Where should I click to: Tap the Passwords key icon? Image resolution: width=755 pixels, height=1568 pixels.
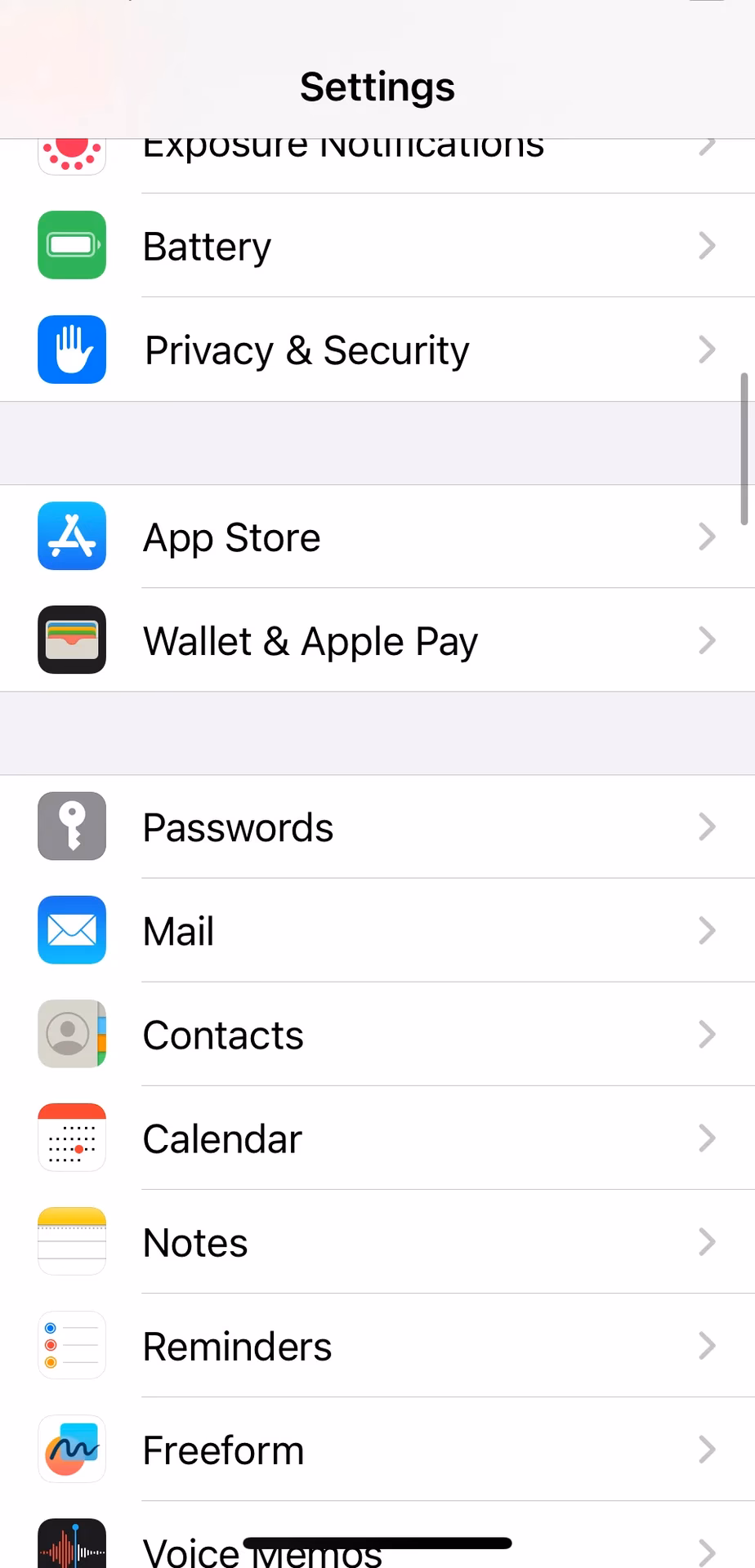pyautogui.click(x=72, y=826)
